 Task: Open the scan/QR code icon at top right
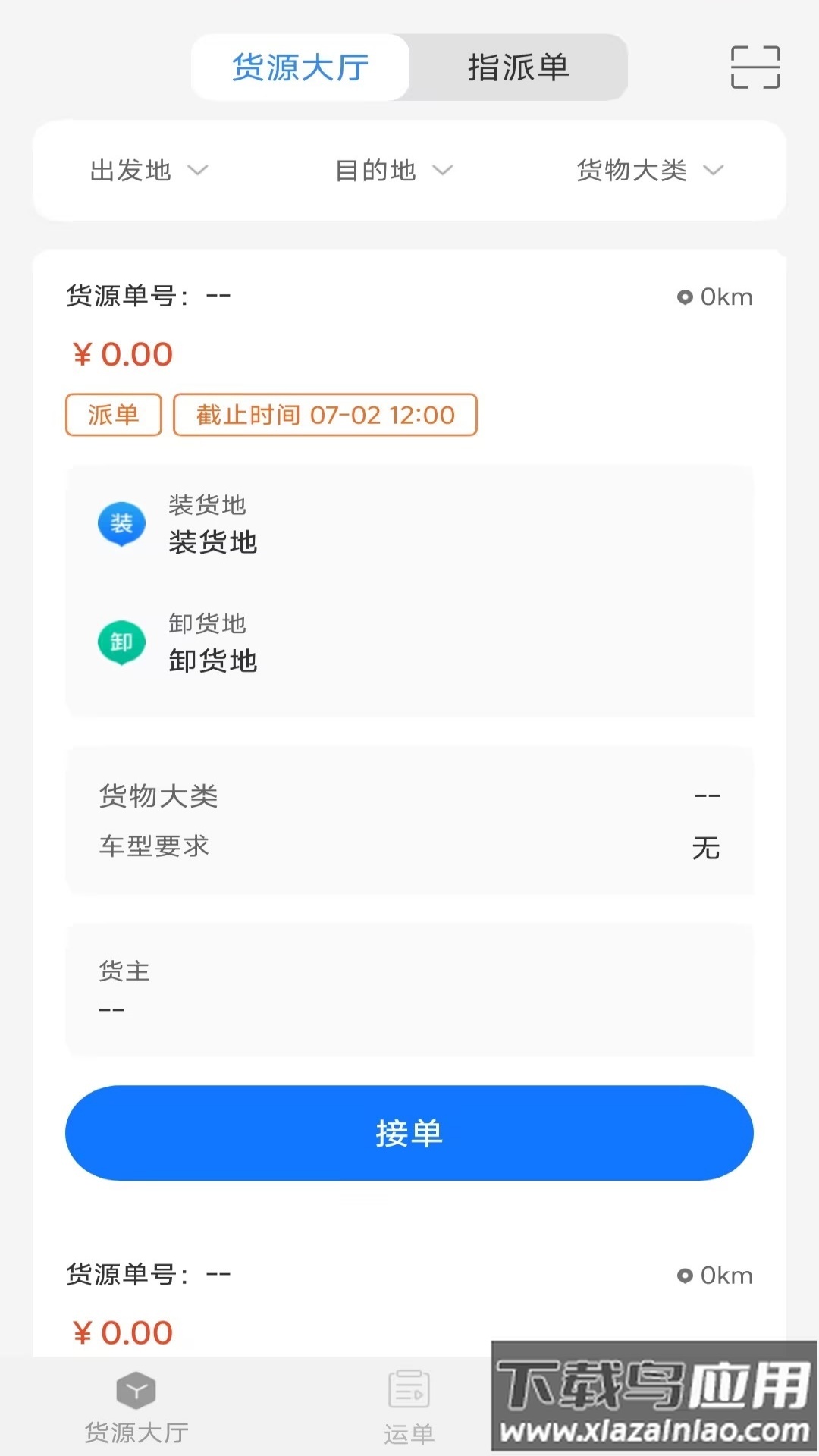755,67
